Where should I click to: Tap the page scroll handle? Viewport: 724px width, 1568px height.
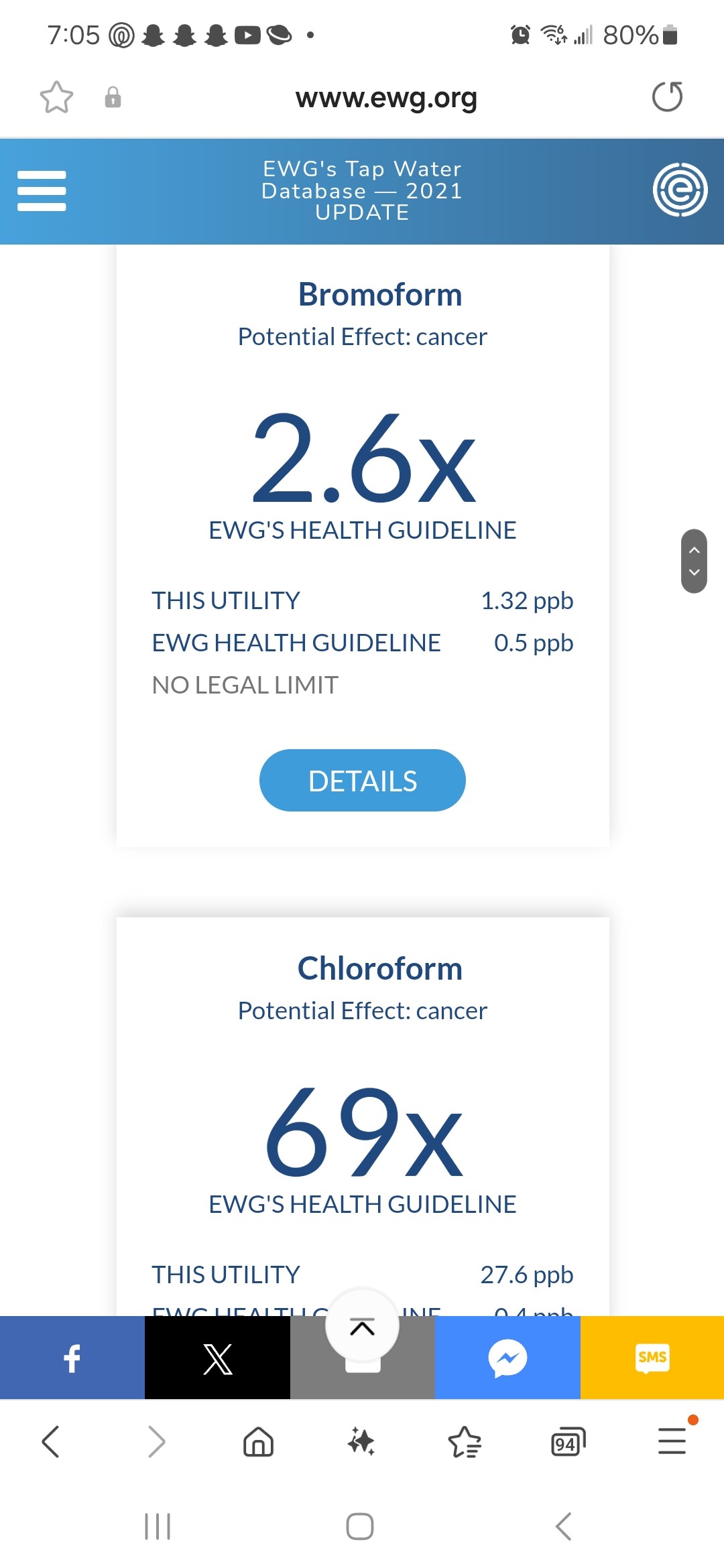pyautogui.click(x=694, y=561)
